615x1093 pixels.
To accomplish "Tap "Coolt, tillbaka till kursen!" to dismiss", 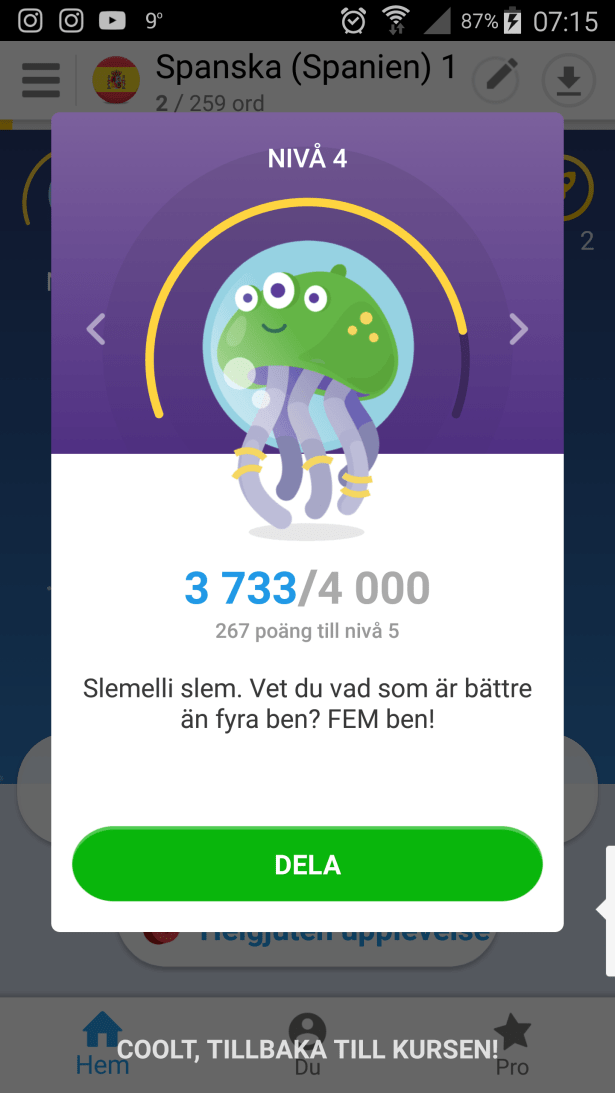I will (x=307, y=1049).
